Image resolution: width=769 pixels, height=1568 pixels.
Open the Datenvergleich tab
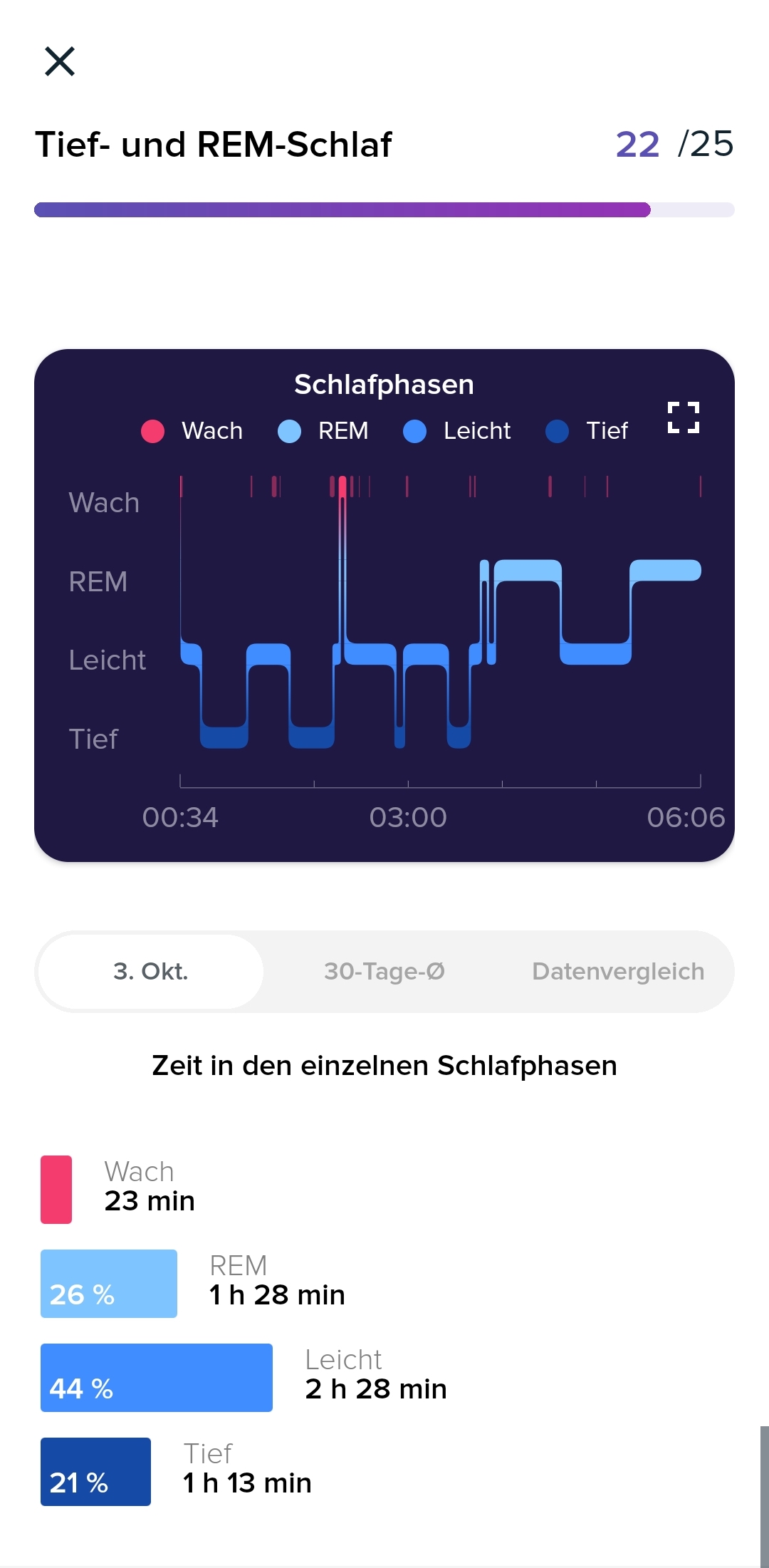(x=617, y=972)
